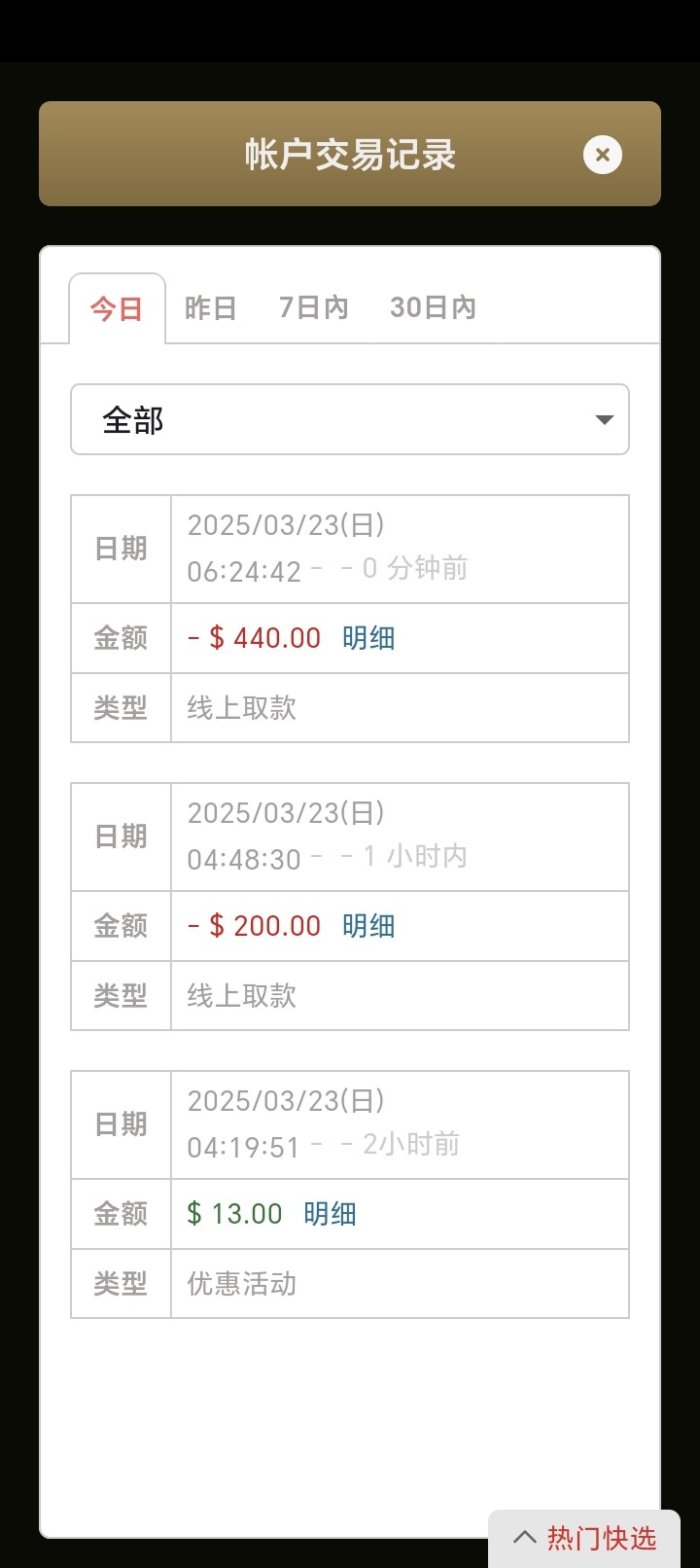This screenshot has width=700, height=1568.
Task: View 明细 for the $200.00 withdrawal
Action: tap(368, 926)
